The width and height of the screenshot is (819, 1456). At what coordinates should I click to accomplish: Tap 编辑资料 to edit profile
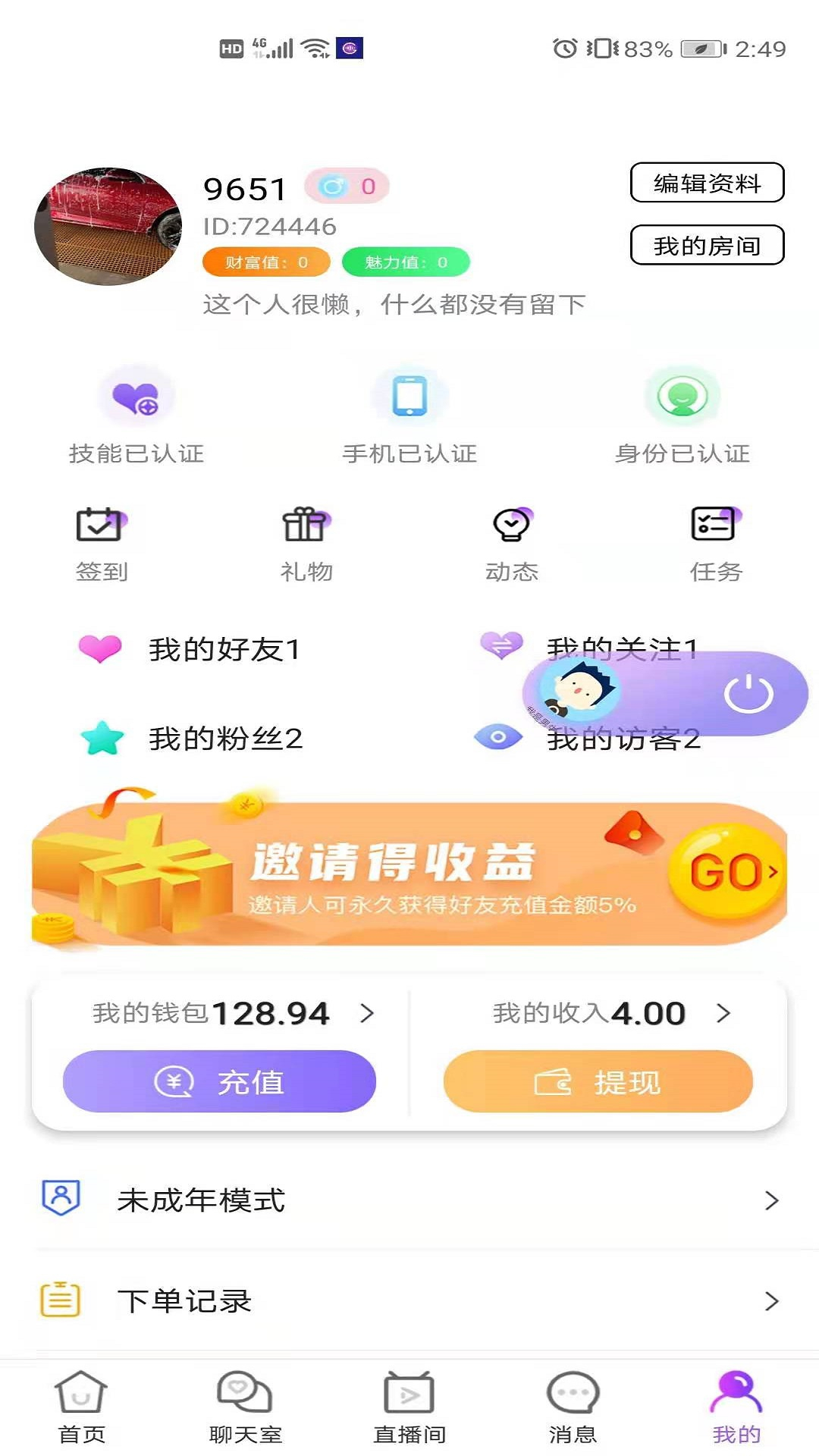tap(707, 183)
